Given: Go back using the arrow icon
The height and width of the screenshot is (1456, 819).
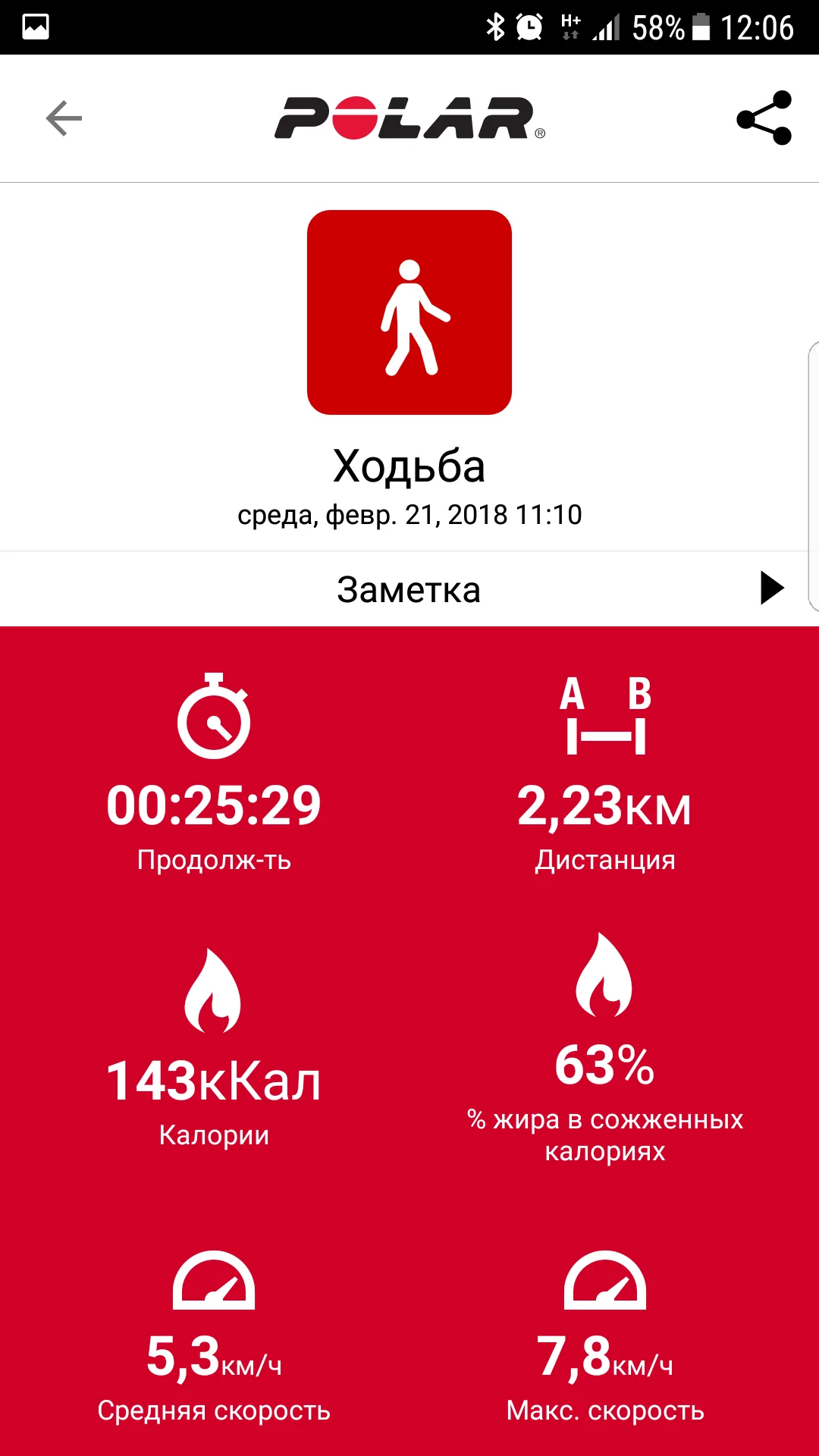Looking at the screenshot, I should pyautogui.click(x=64, y=118).
